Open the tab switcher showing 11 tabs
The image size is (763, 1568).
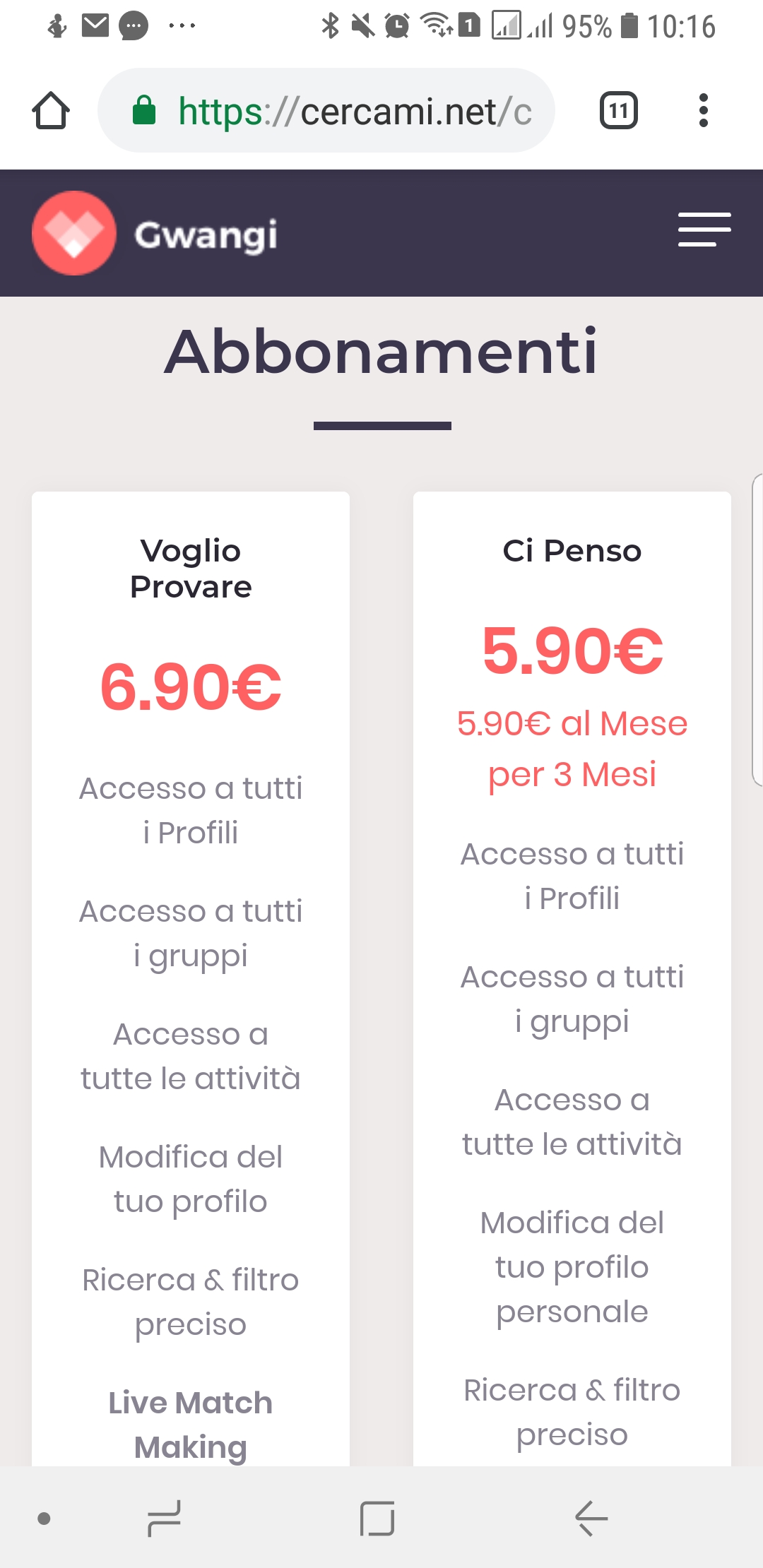[619, 111]
